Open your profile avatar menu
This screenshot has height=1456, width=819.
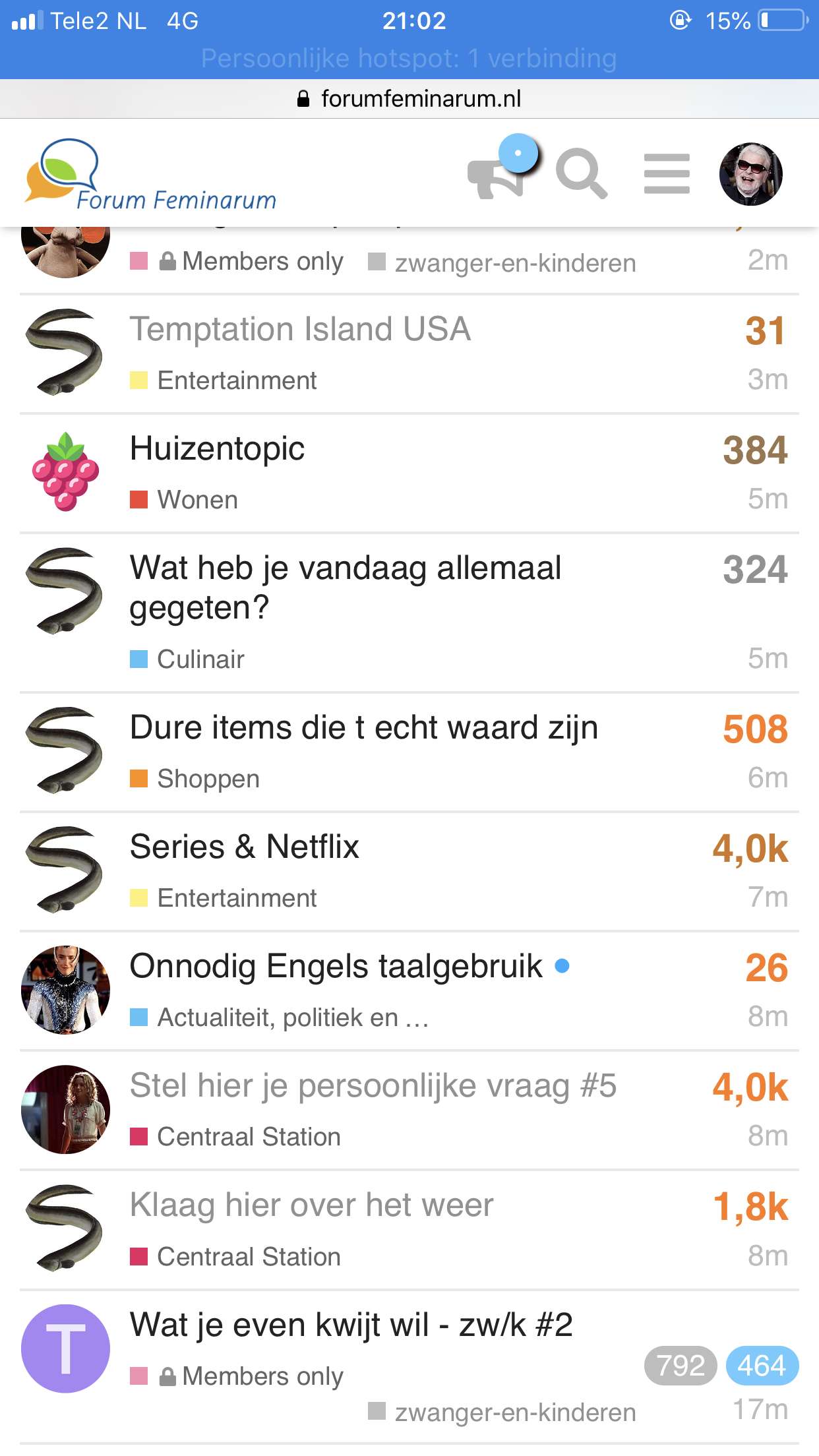[750, 174]
